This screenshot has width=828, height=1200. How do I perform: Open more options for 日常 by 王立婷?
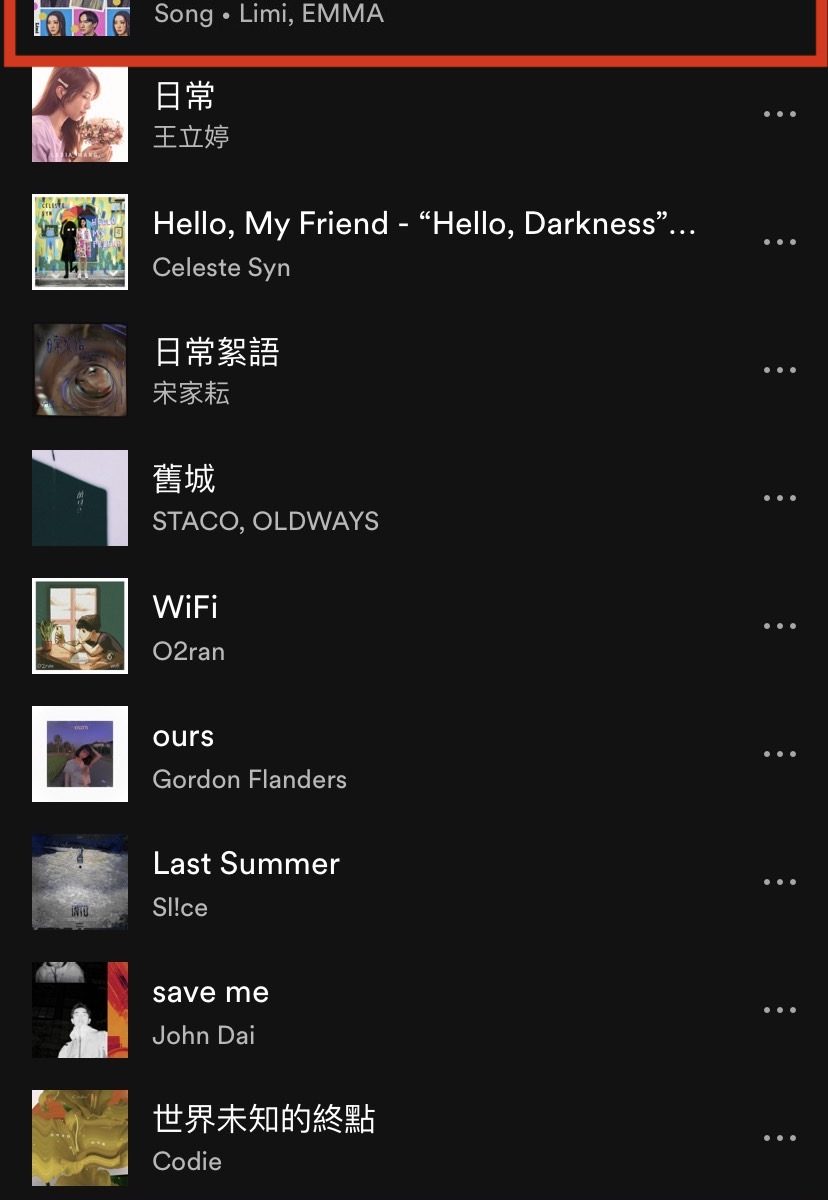click(779, 114)
